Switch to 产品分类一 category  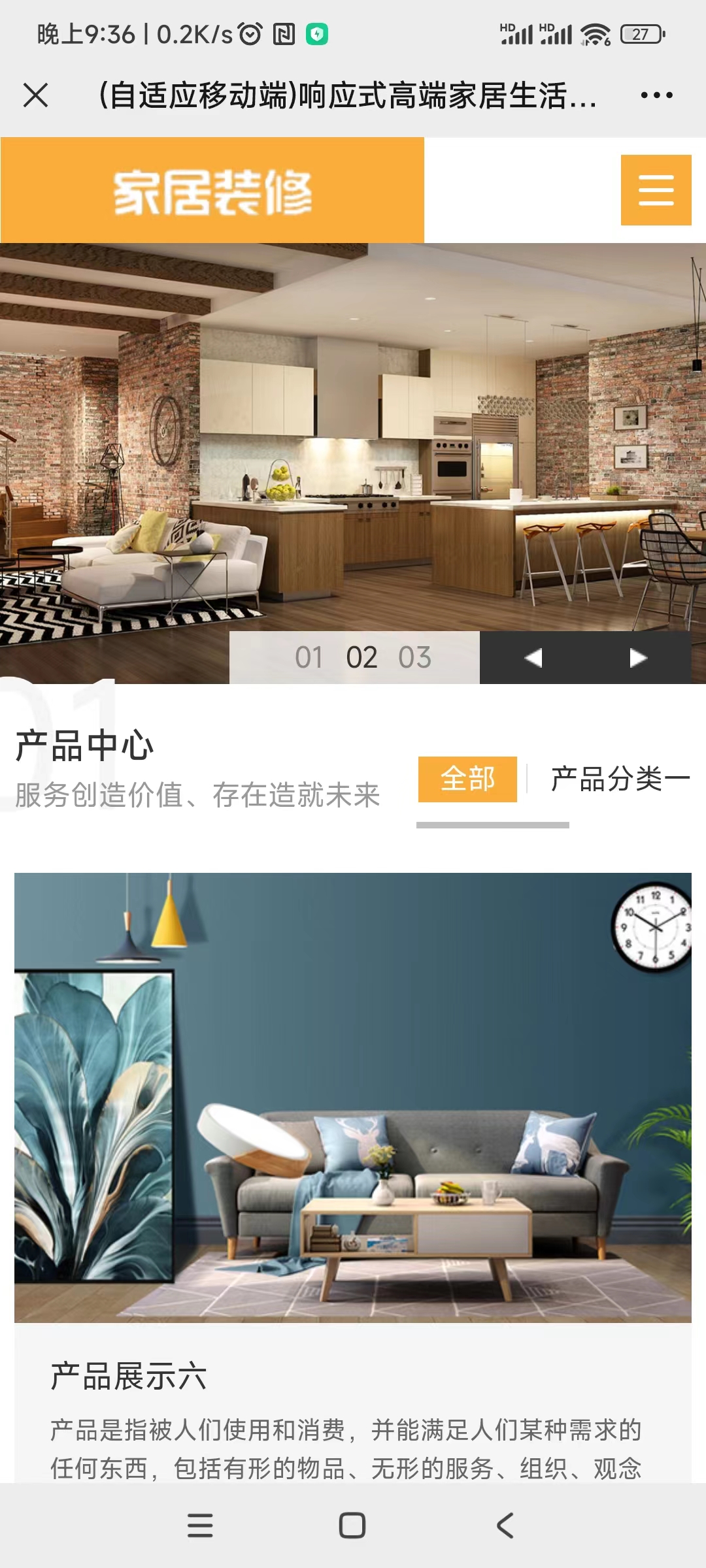point(620,779)
